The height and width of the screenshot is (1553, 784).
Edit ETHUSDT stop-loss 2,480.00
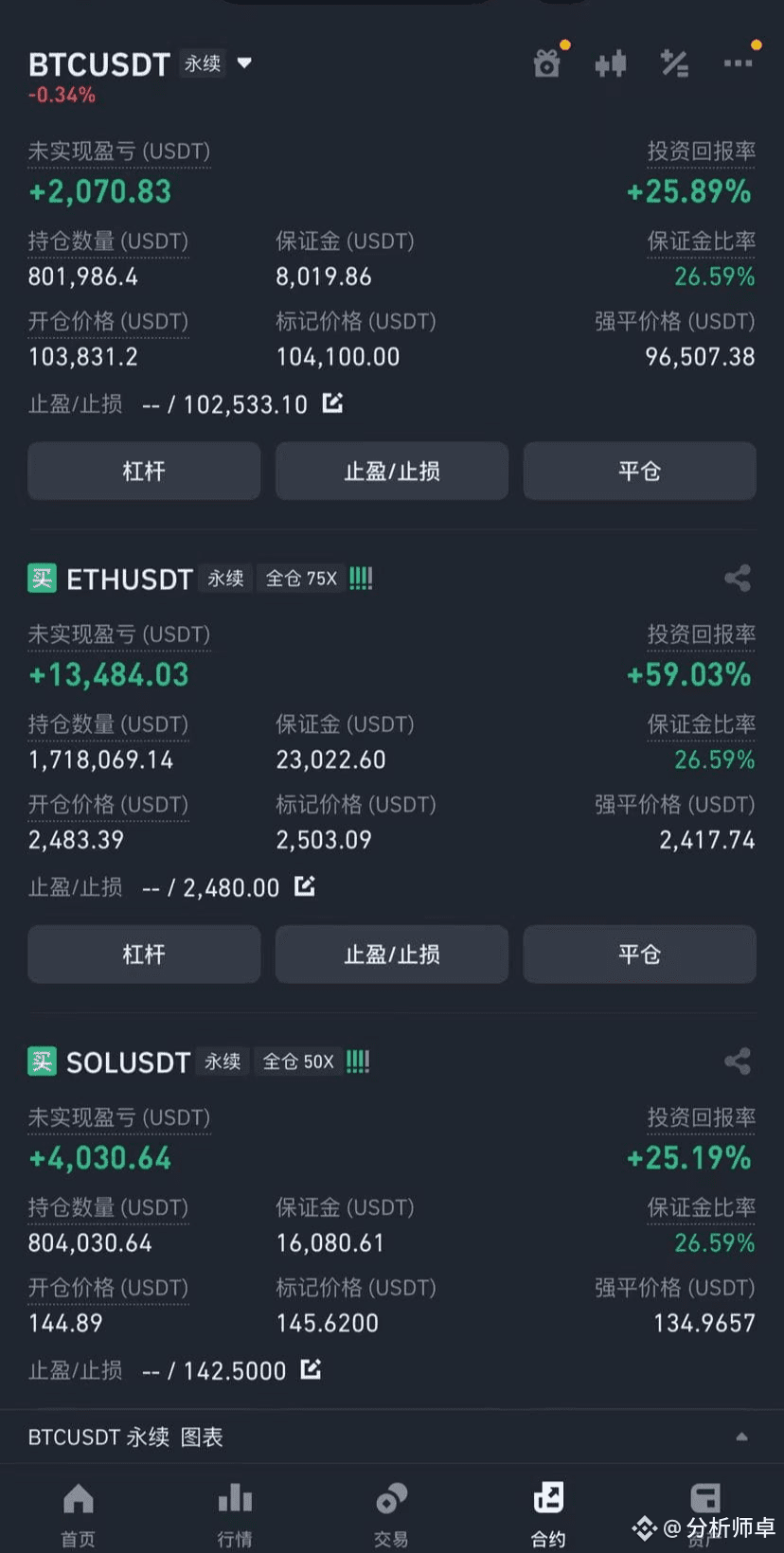[x=305, y=886]
